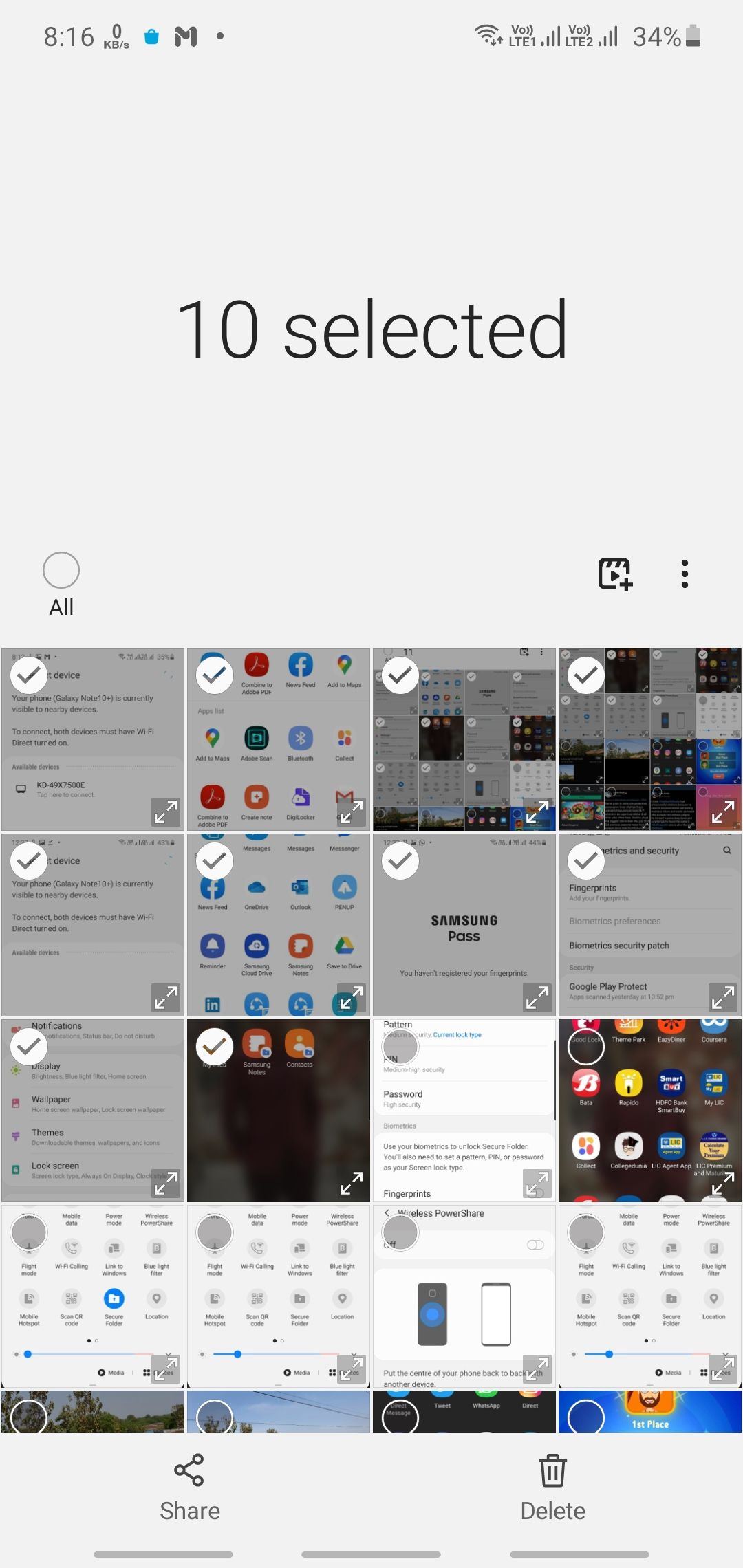Tap the expand arrow on the Samsung Pass screenshot
Screen dimensions: 743x1568
[537, 997]
